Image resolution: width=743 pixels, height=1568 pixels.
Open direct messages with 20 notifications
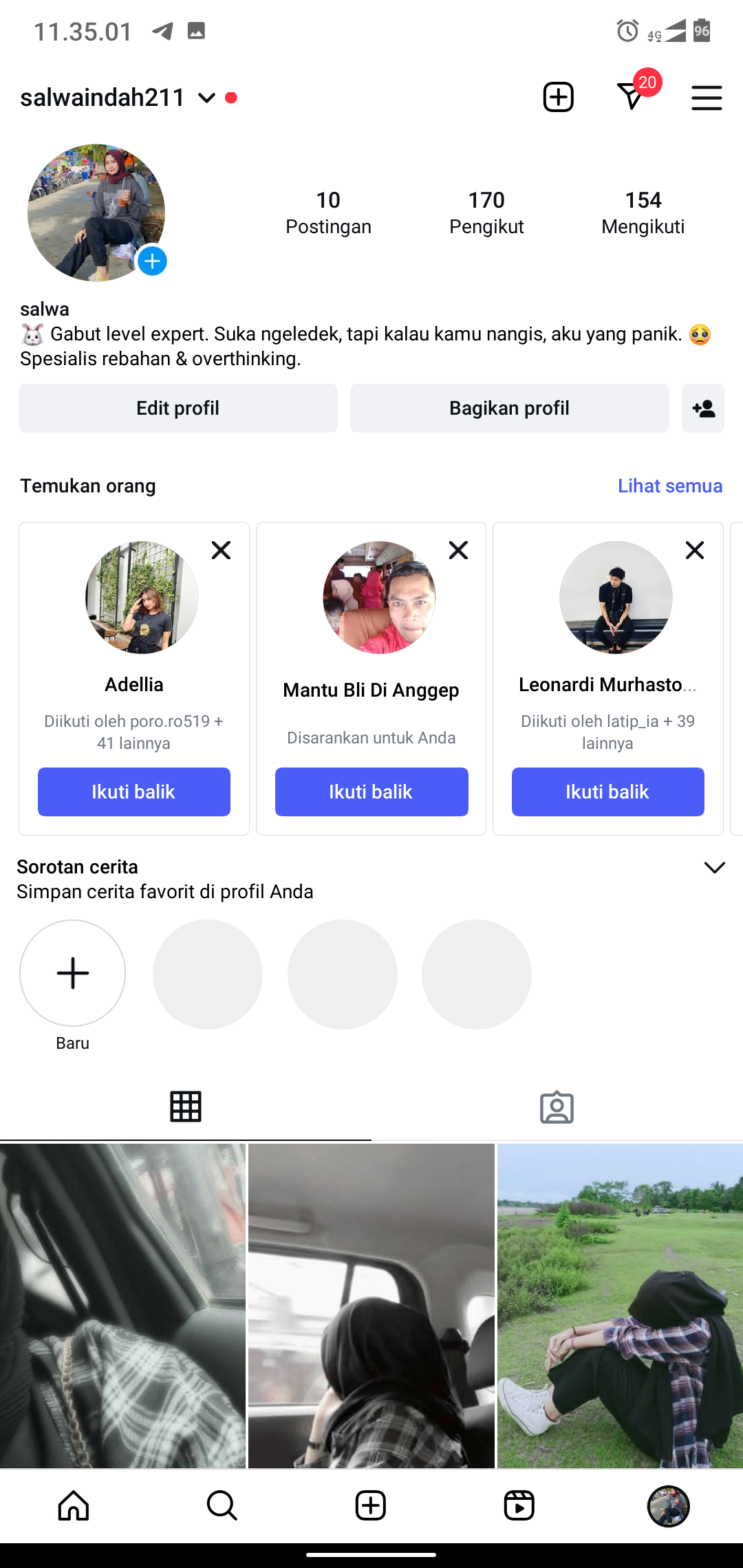point(632,97)
